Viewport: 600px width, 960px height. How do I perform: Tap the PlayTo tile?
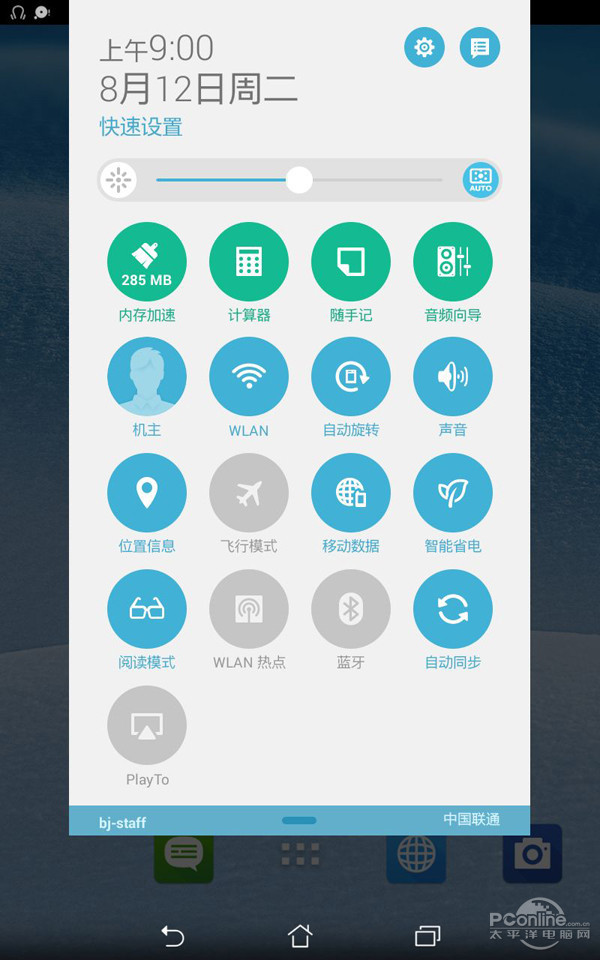coord(147,726)
